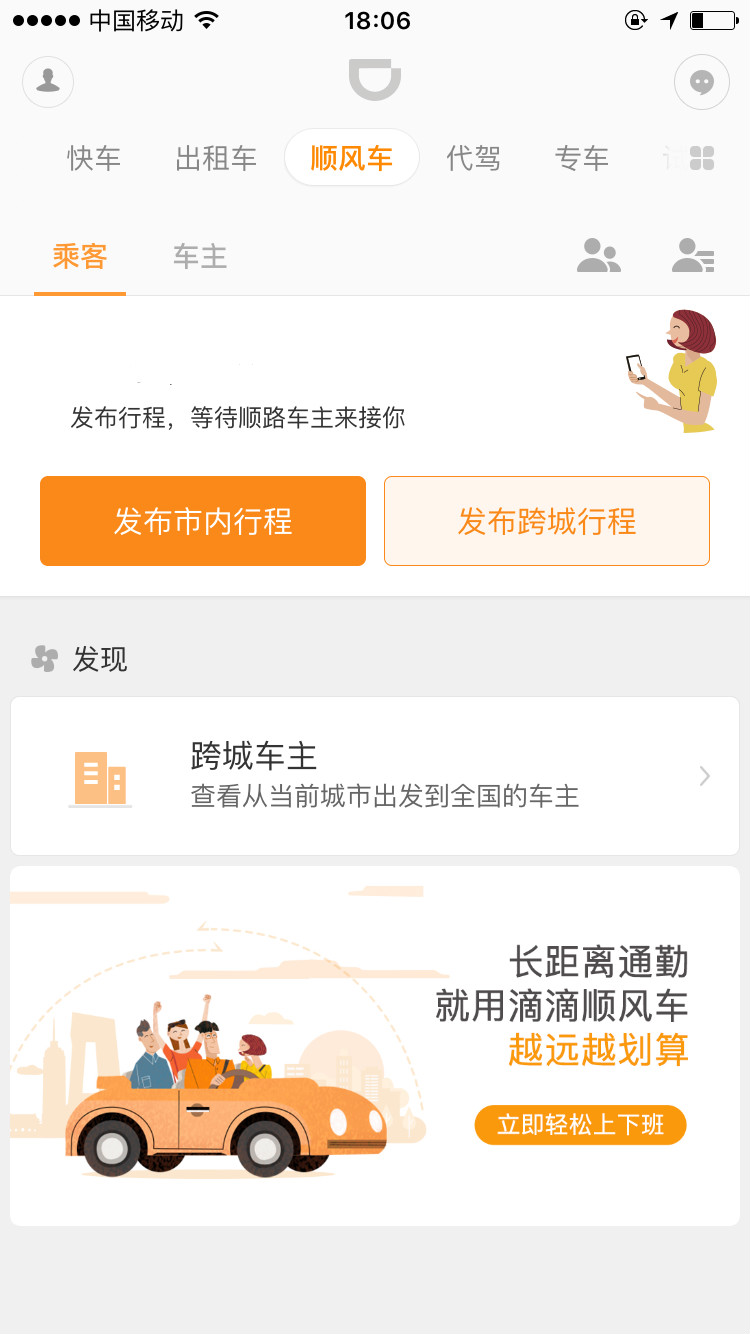
Task: Open the profile avatar icon
Action: [x=47, y=82]
